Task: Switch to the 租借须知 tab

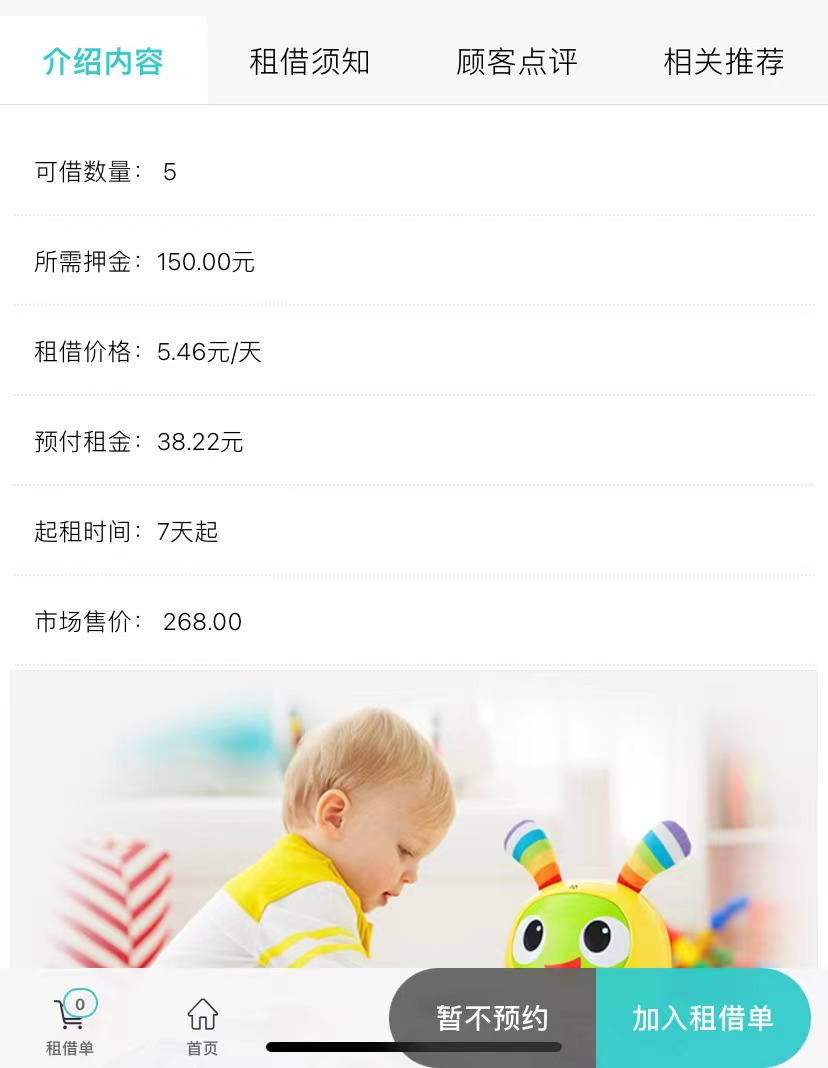Action: point(310,62)
